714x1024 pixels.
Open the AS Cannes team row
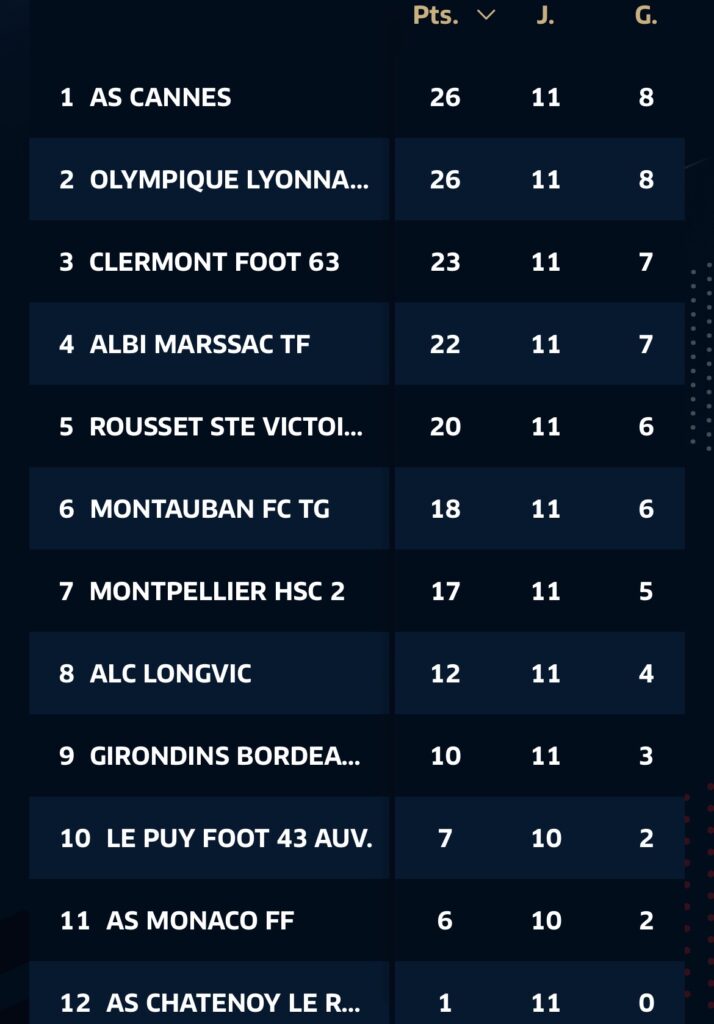[x=160, y=97]
